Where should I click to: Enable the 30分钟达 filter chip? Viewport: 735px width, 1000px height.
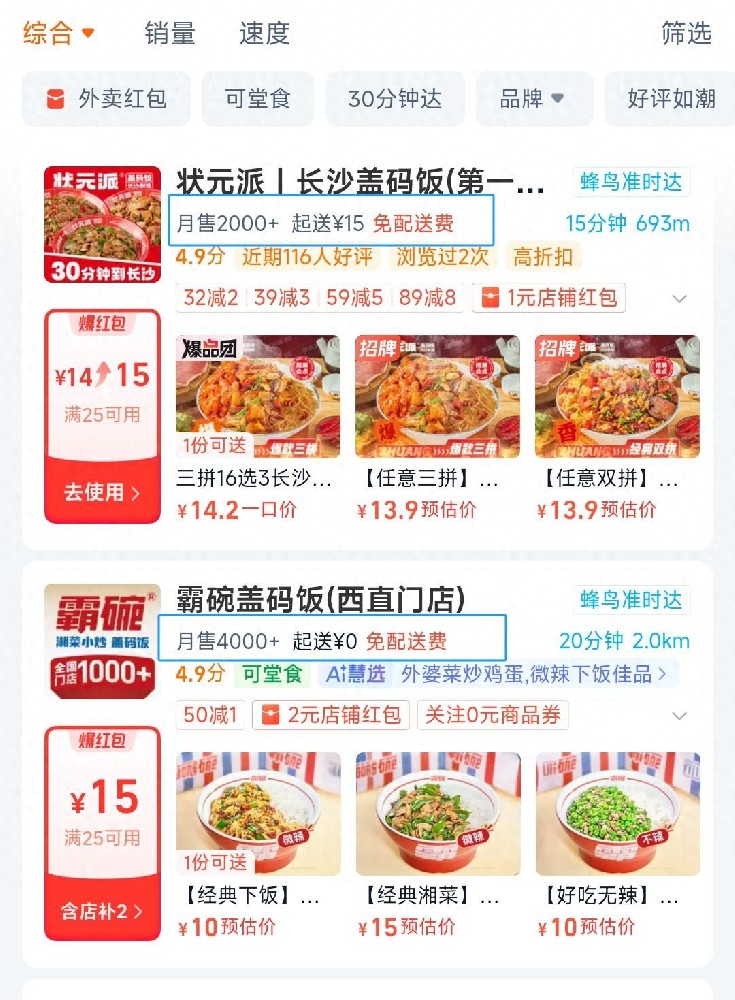pyautogui.click(x=395, y=98)
